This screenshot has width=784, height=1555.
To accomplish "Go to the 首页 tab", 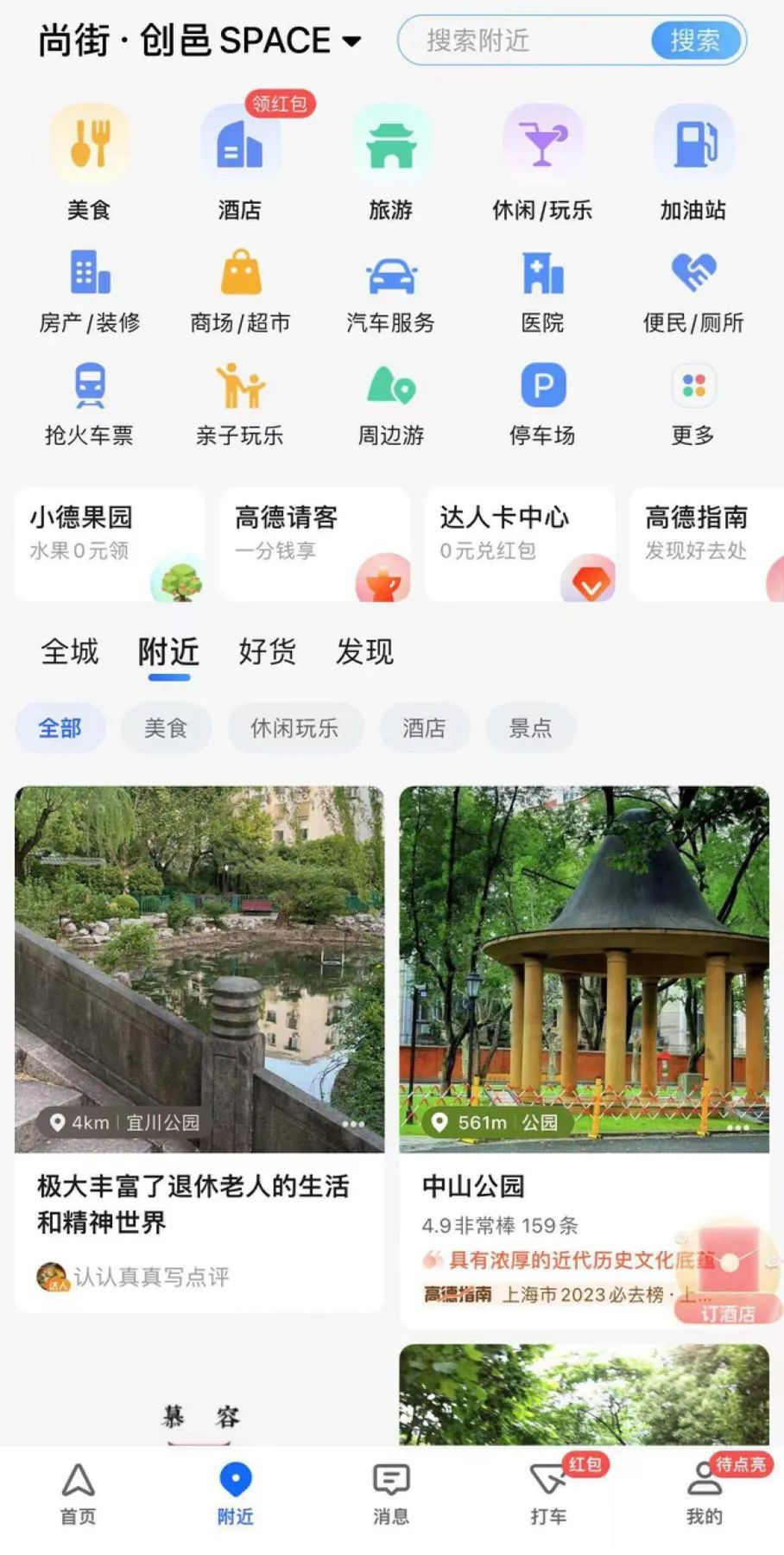I will 78,1493.
